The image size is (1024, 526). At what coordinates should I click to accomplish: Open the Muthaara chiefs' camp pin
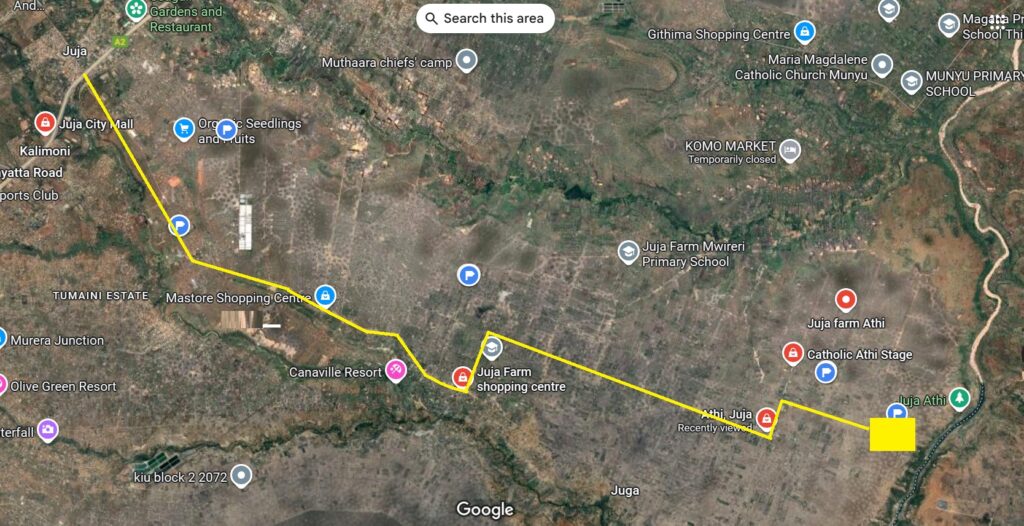pyautogui.click(x=467, y=62)
